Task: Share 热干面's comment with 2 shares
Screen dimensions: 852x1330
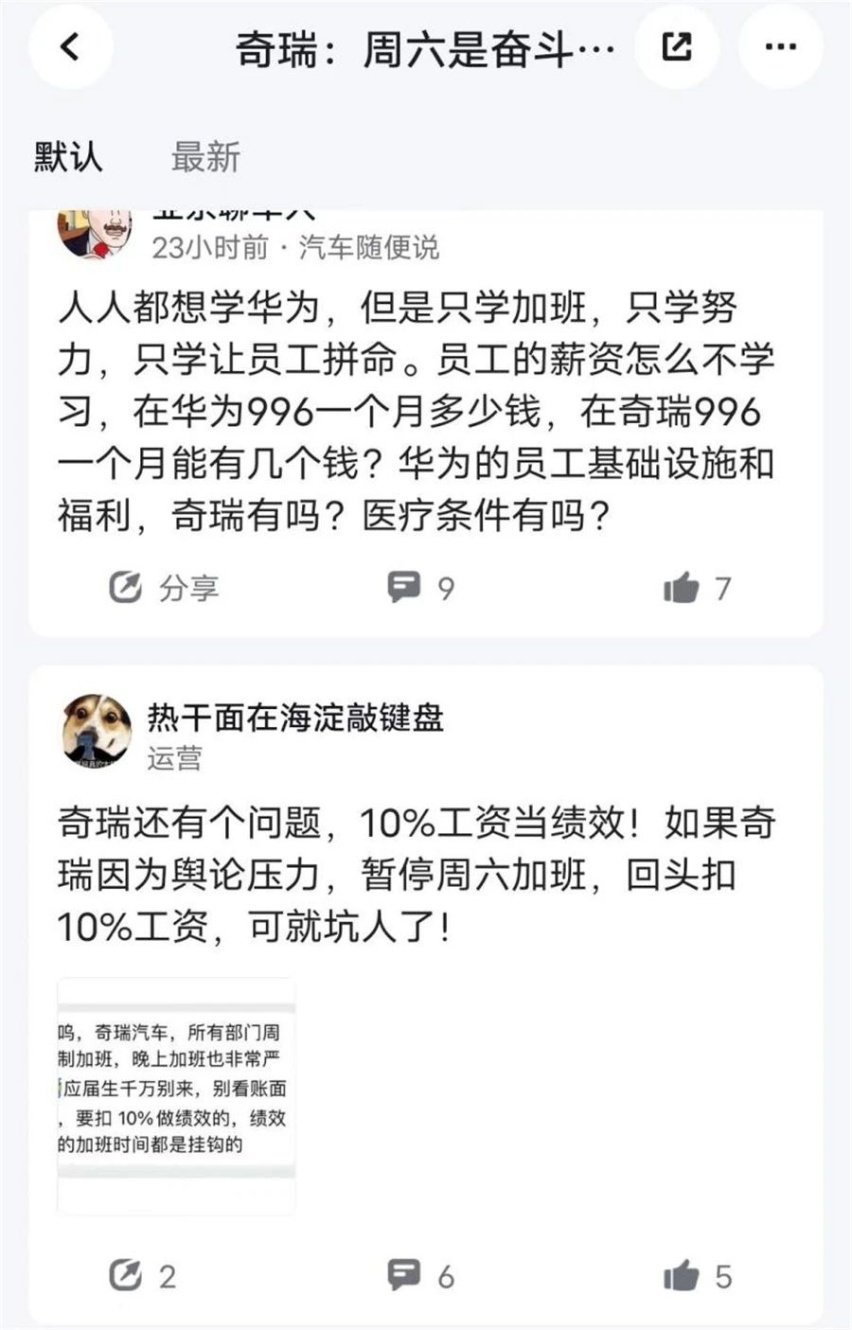Action: pos(141,1276)
